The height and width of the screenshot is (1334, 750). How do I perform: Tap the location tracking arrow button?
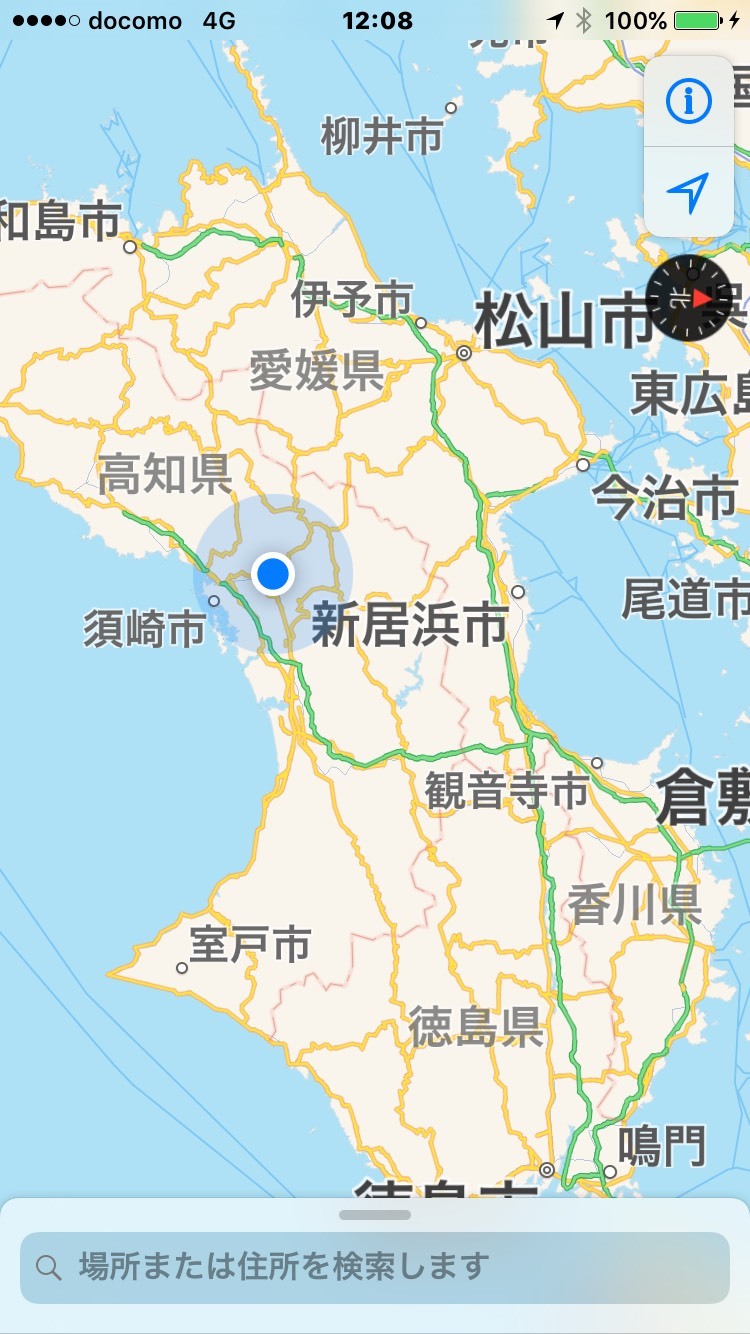(689, 192)
